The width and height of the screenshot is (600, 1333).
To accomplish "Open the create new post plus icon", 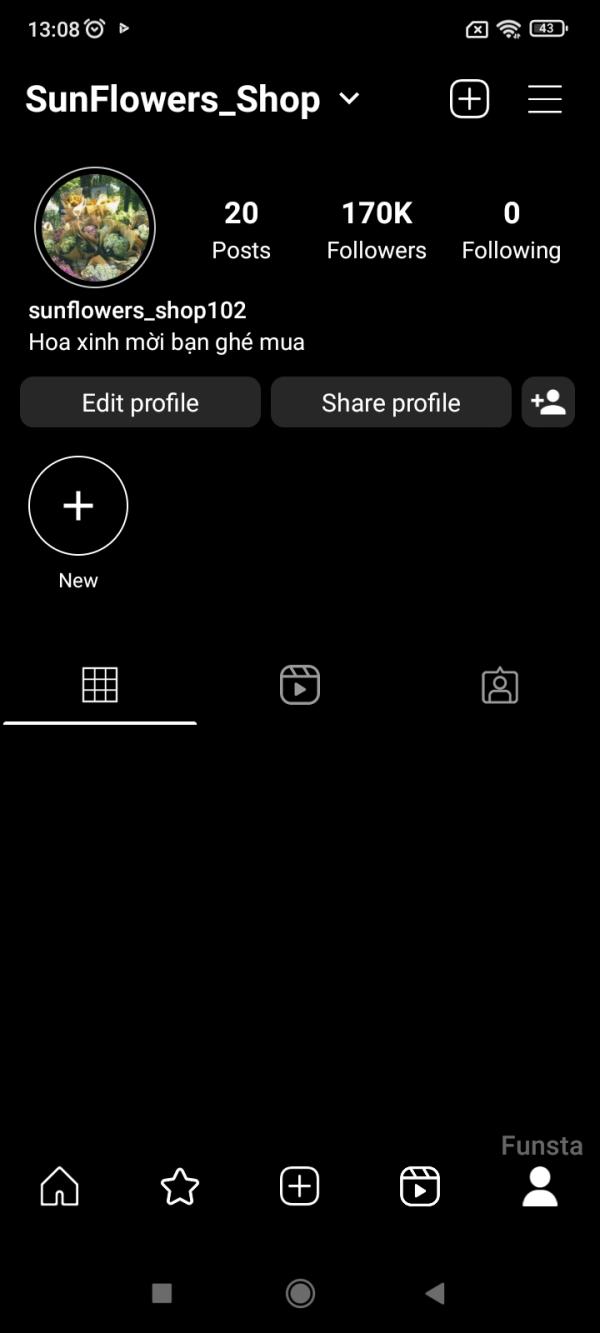I will 469,99.
